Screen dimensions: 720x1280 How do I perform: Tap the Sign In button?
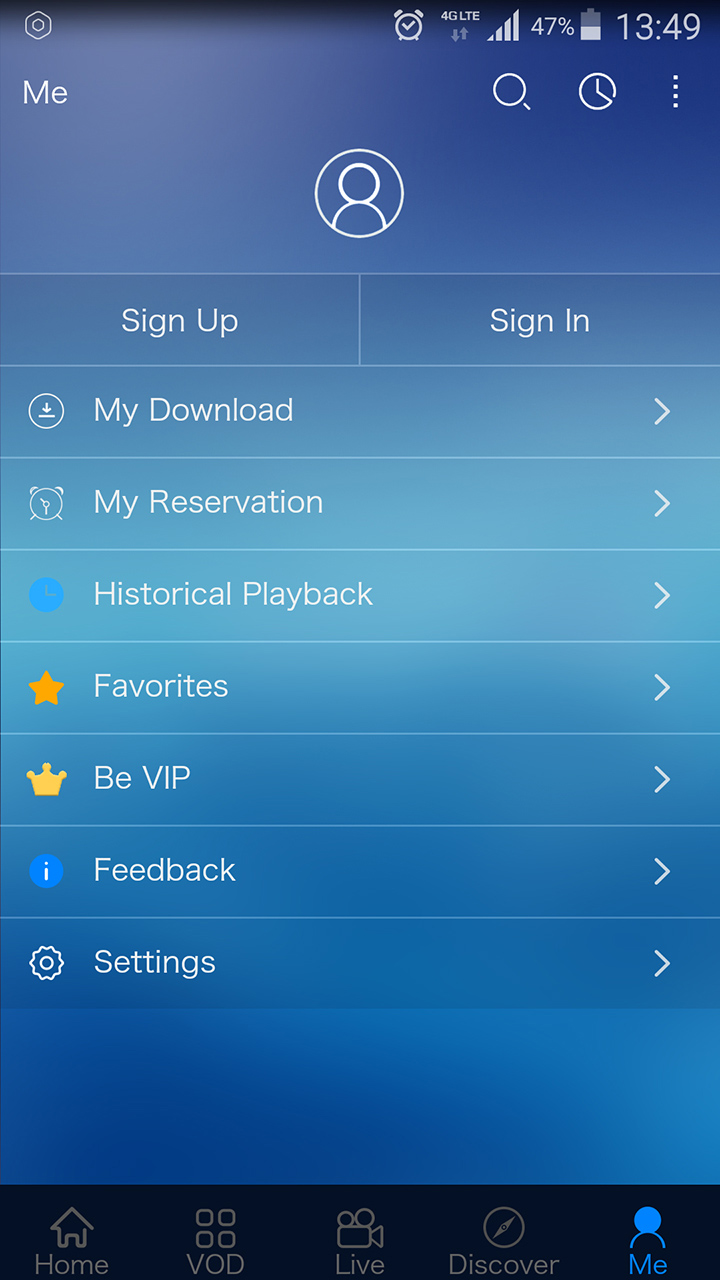coord(540,320)
